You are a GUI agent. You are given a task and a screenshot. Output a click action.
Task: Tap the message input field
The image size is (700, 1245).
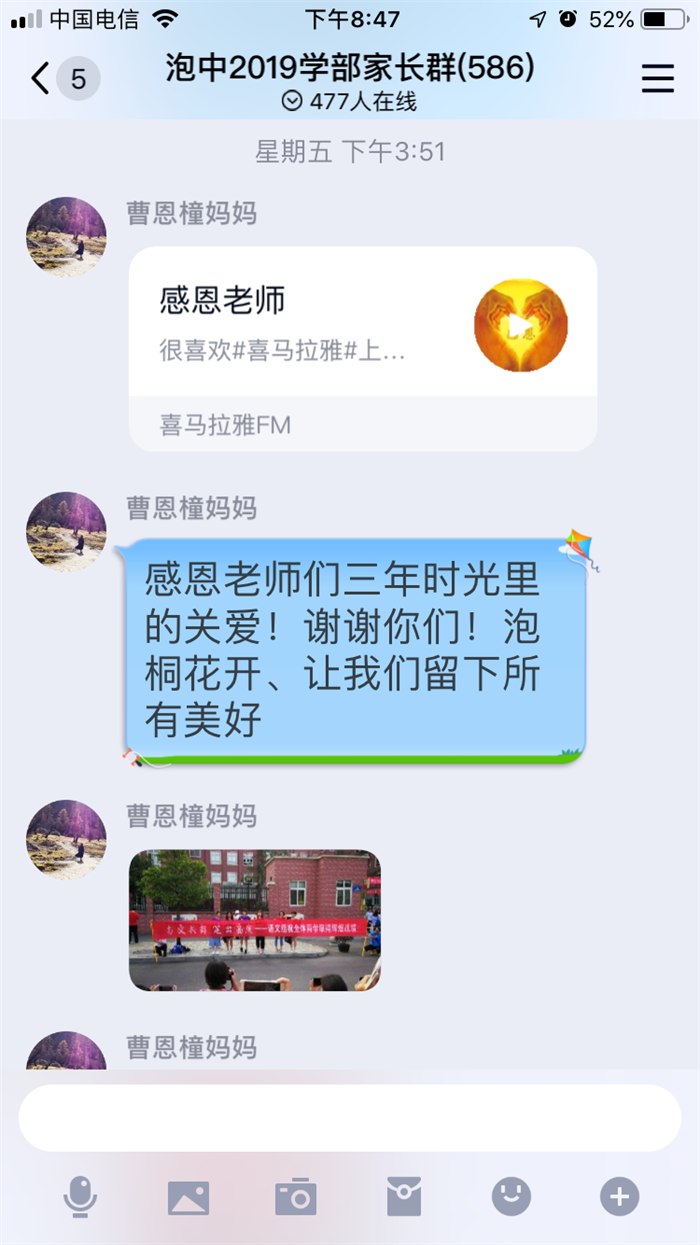350,1118
